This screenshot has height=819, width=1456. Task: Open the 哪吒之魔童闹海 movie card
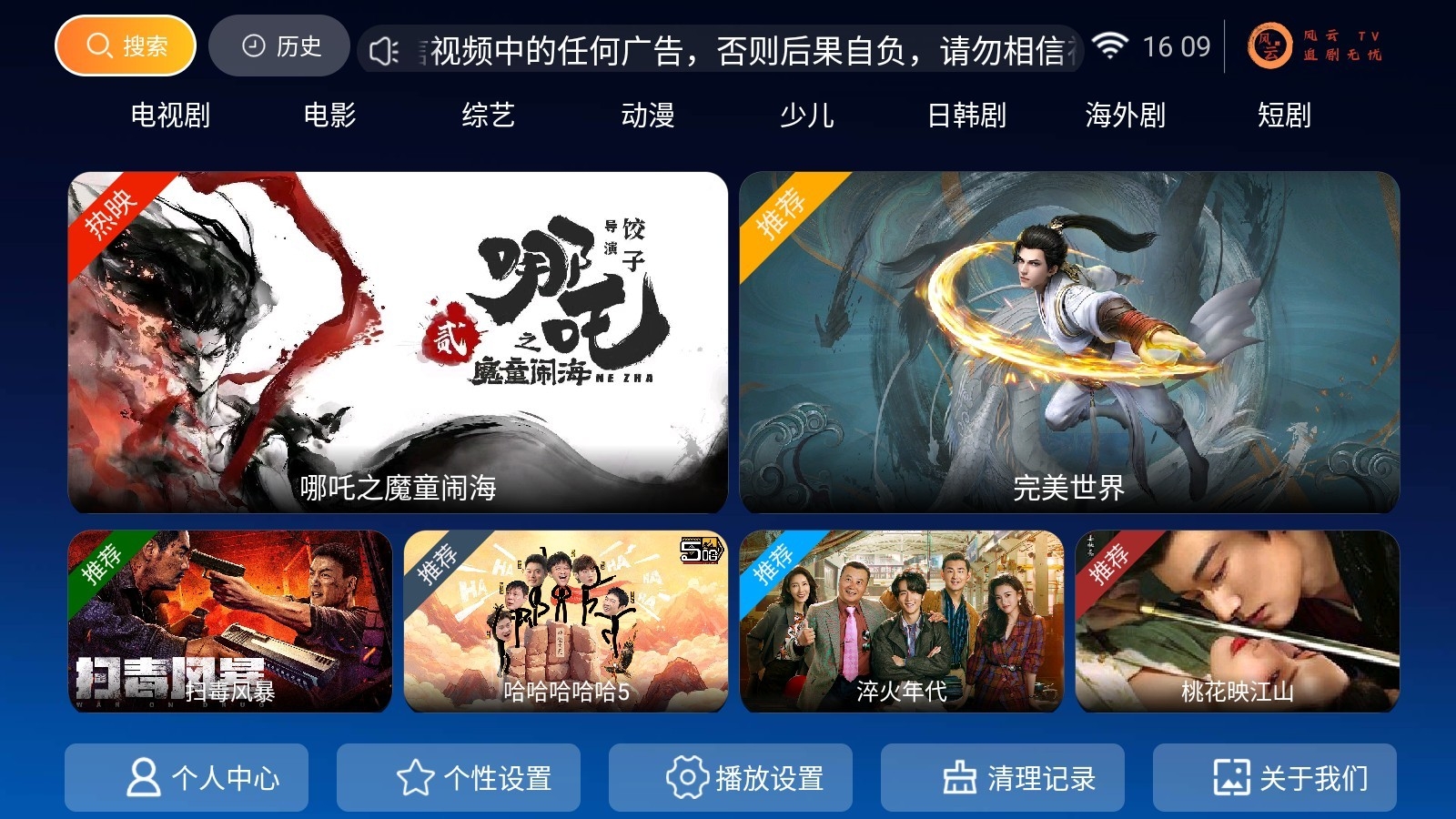pyautogui.click(x=398, y=342)
